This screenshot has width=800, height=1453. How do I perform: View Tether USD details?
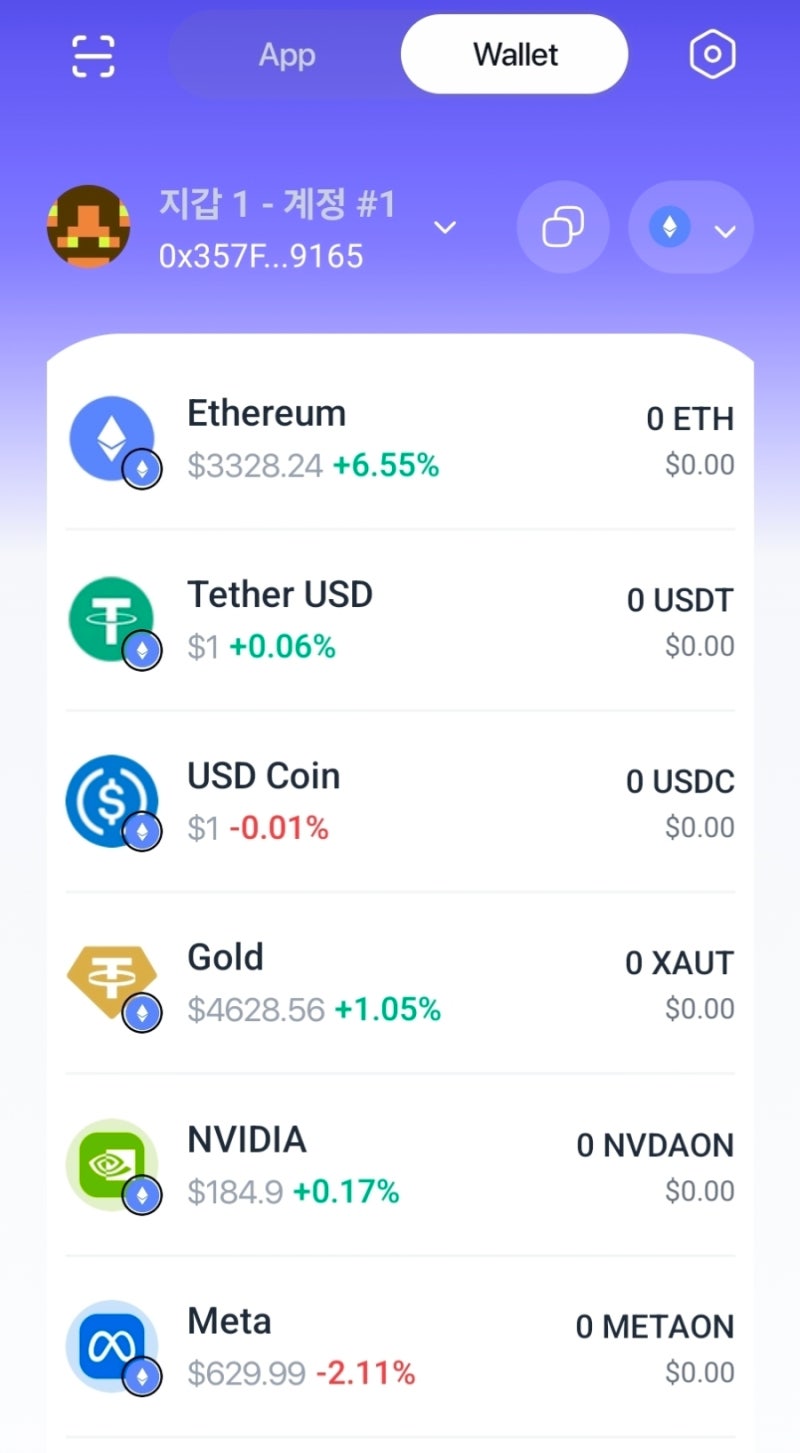(400, 621)
